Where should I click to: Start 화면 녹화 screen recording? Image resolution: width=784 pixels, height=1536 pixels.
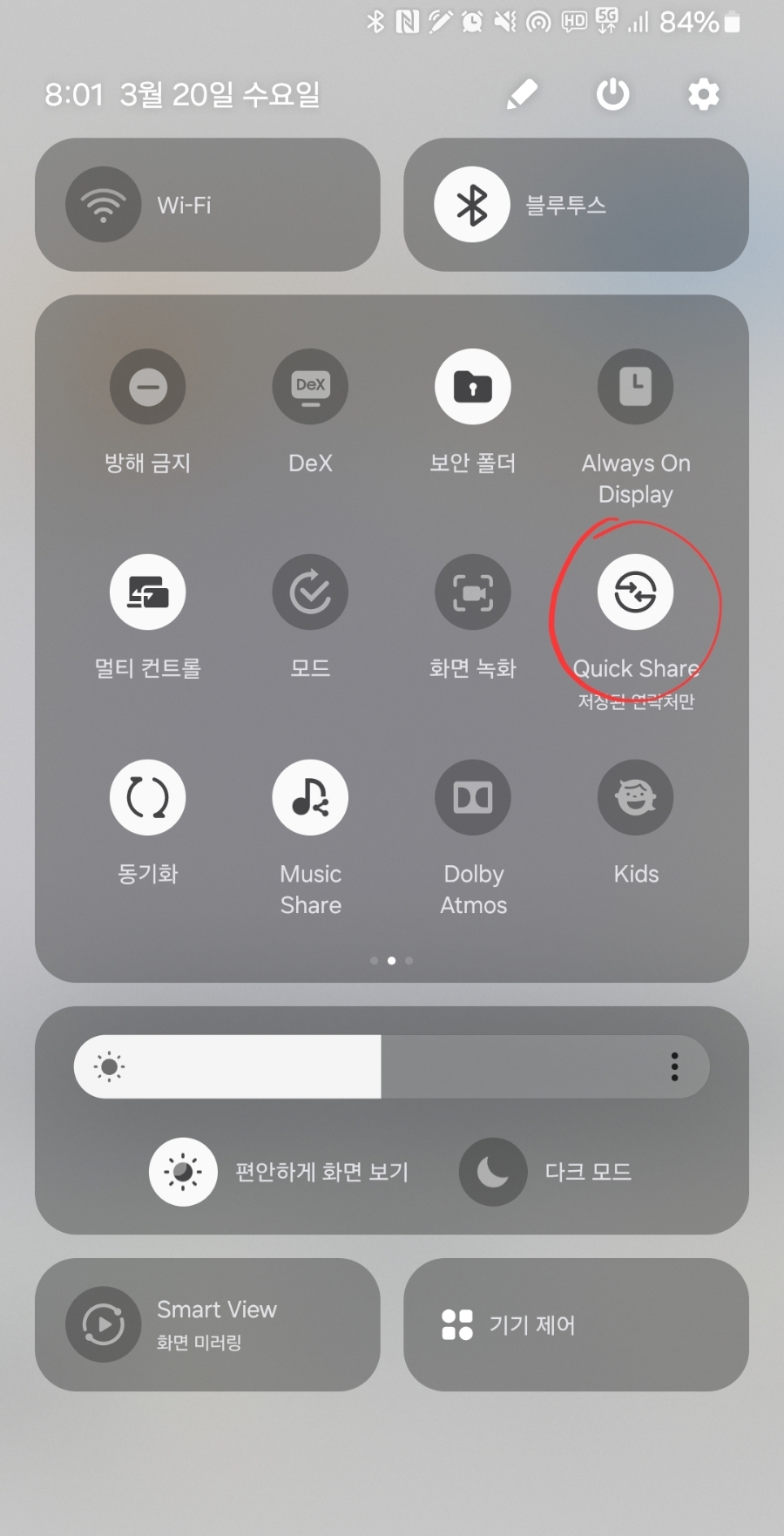[x=472, y=592]
